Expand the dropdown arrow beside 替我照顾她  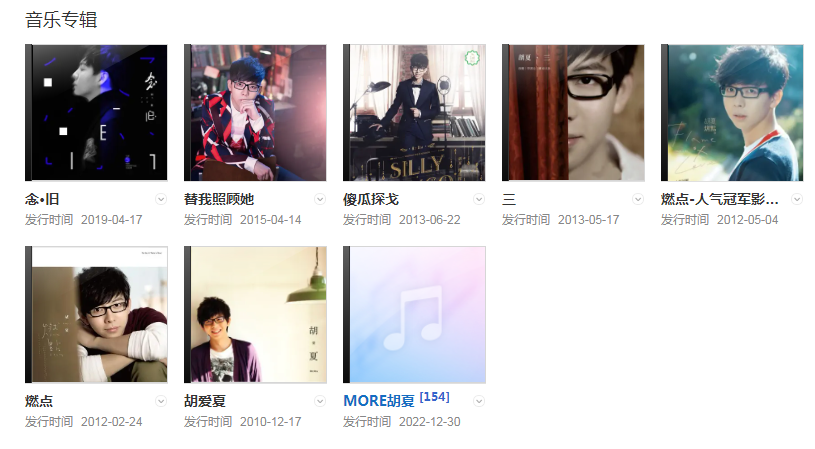[320, 199]
